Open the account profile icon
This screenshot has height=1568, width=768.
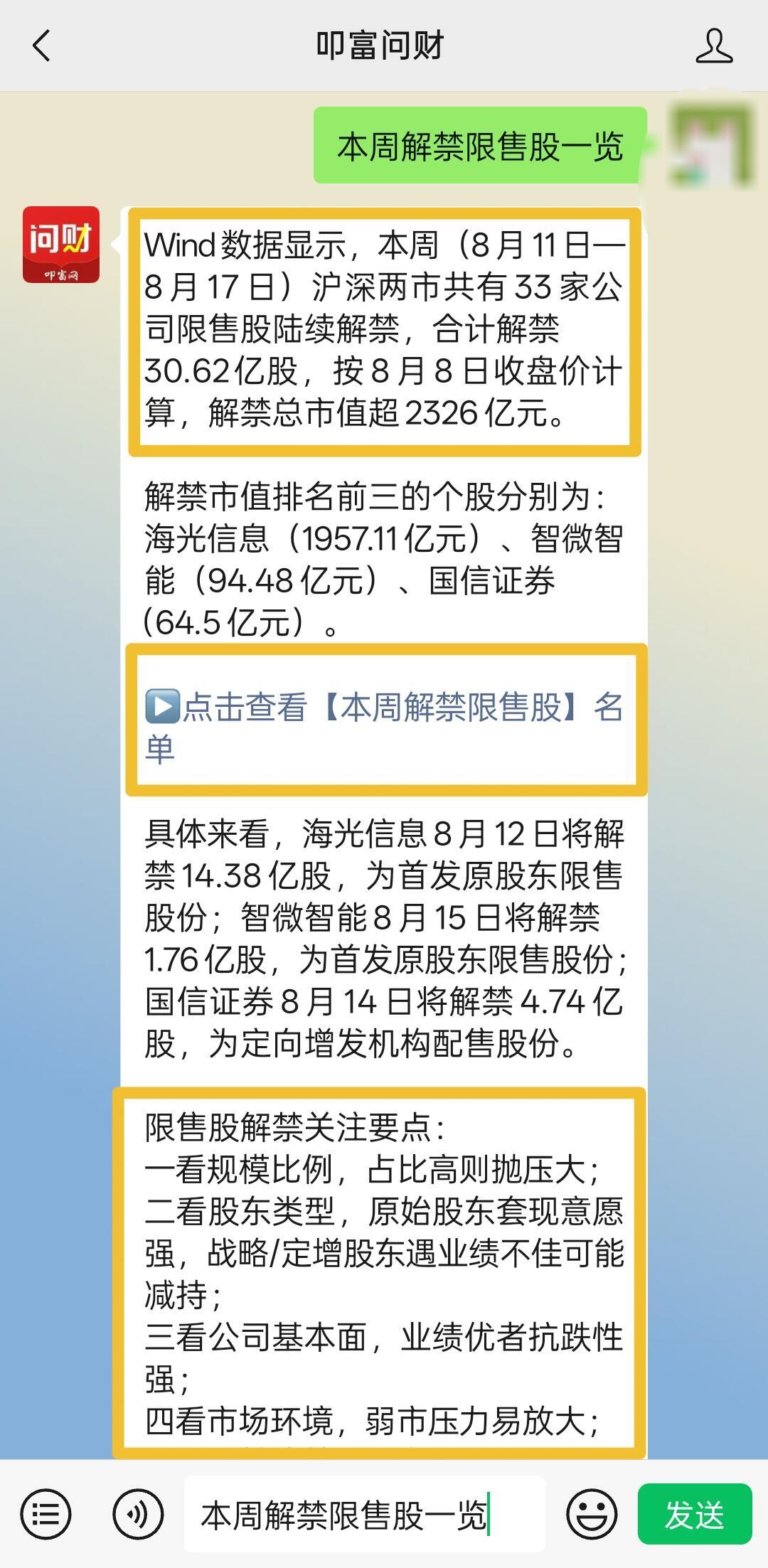point(713,46)
